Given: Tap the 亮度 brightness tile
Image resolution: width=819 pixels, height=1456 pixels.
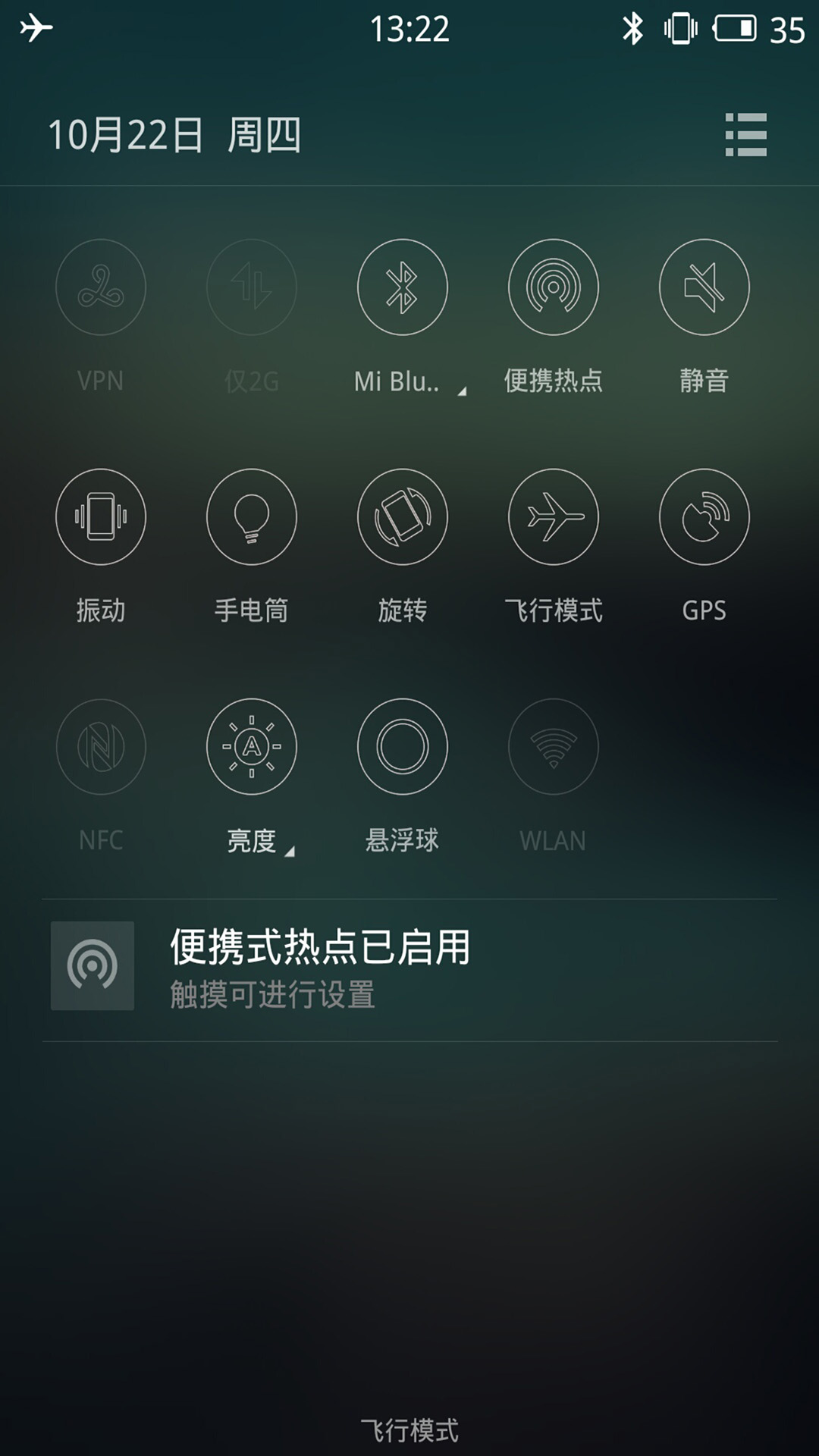Looking at the screenshot, I should tap(252, 747).
